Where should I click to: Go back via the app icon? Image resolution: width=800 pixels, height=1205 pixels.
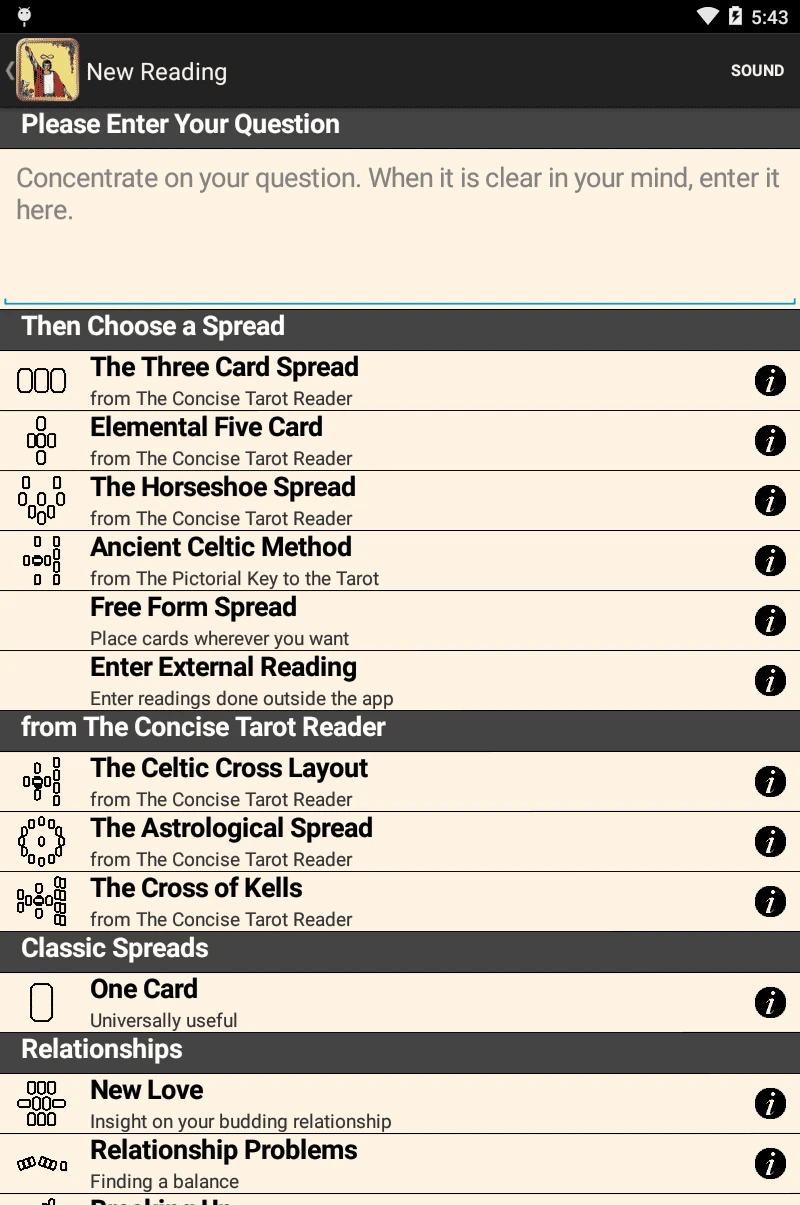coord(46,70)
